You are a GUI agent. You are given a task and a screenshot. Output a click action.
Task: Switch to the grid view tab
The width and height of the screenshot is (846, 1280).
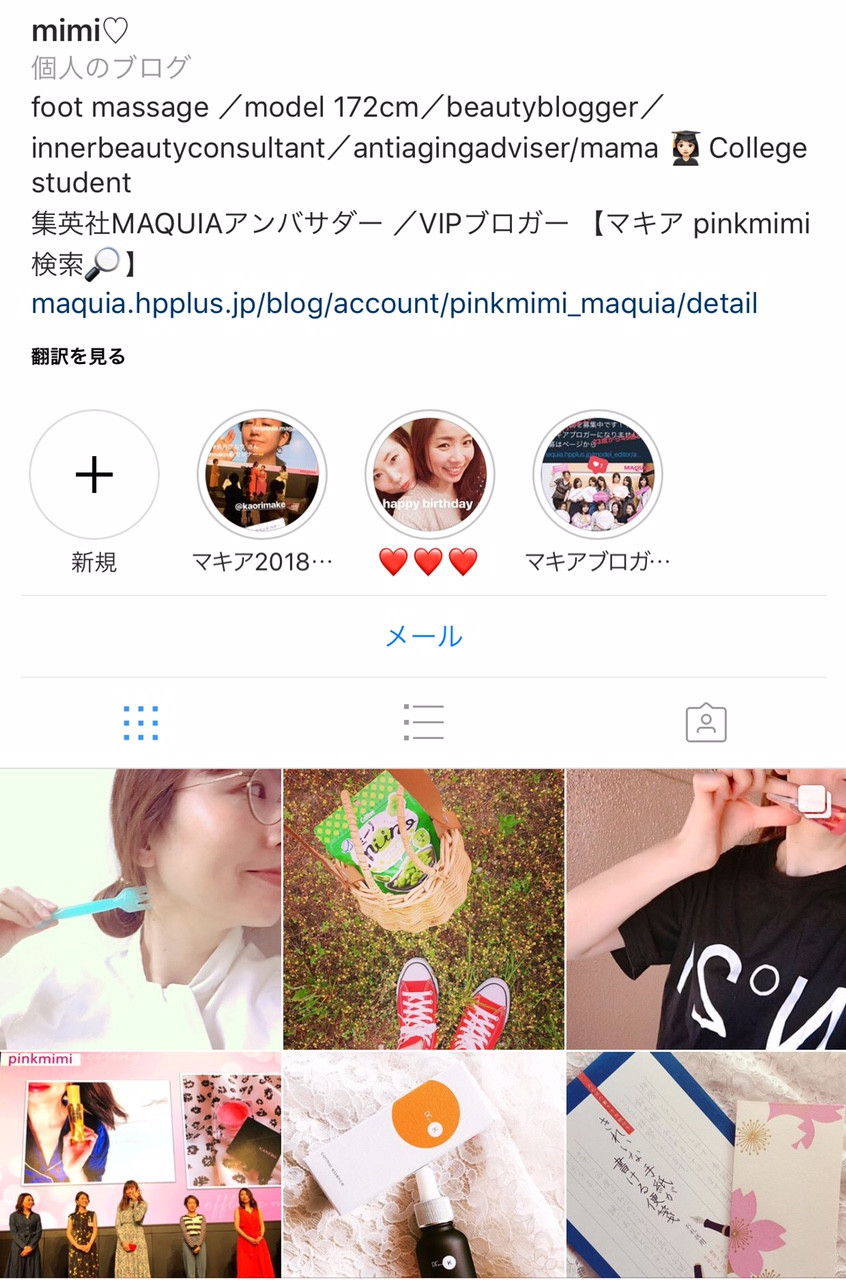click(141, 722)
